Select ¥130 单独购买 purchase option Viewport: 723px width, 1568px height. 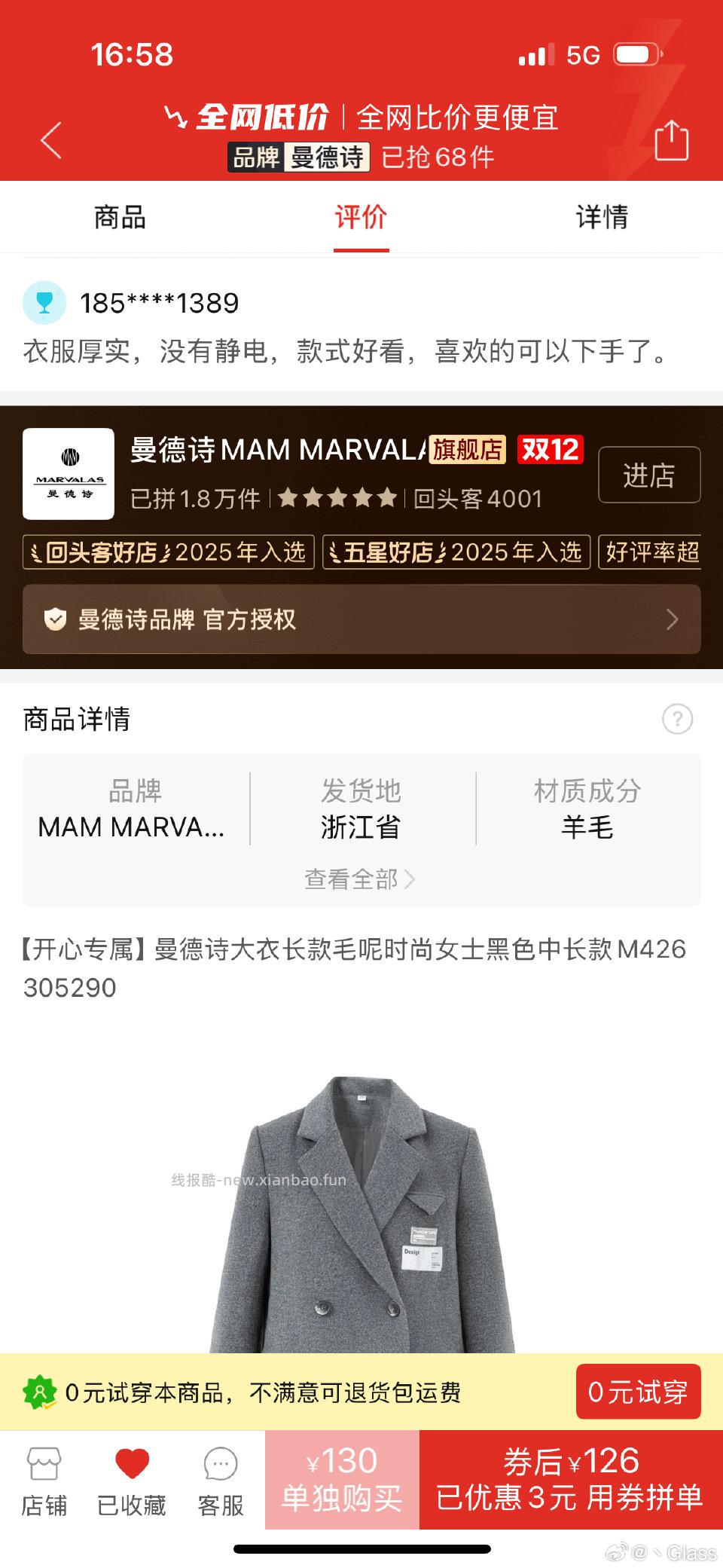pos(341,1478)
